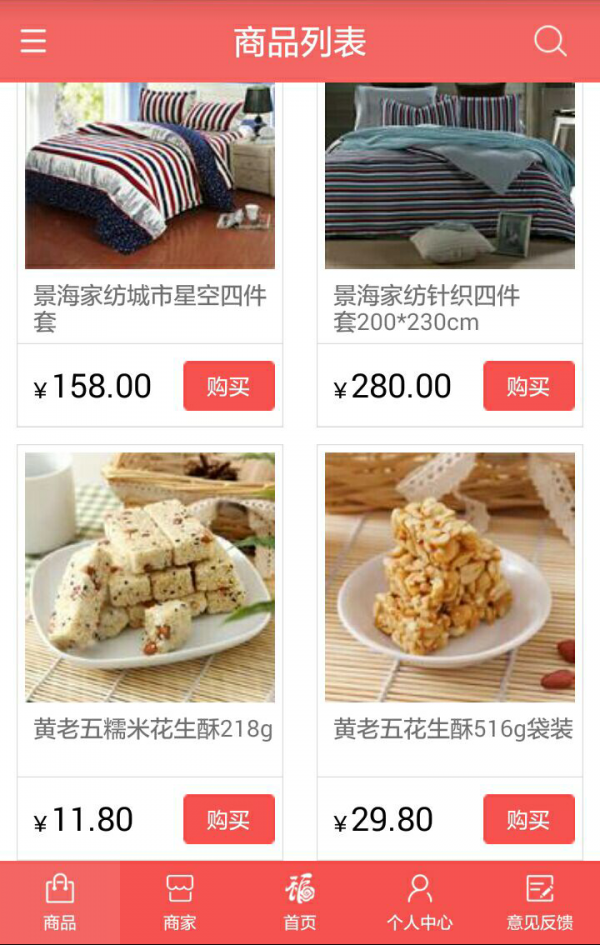Screen dimensions: 600x945
Task: Open the search icon
Action: [549, 41]
